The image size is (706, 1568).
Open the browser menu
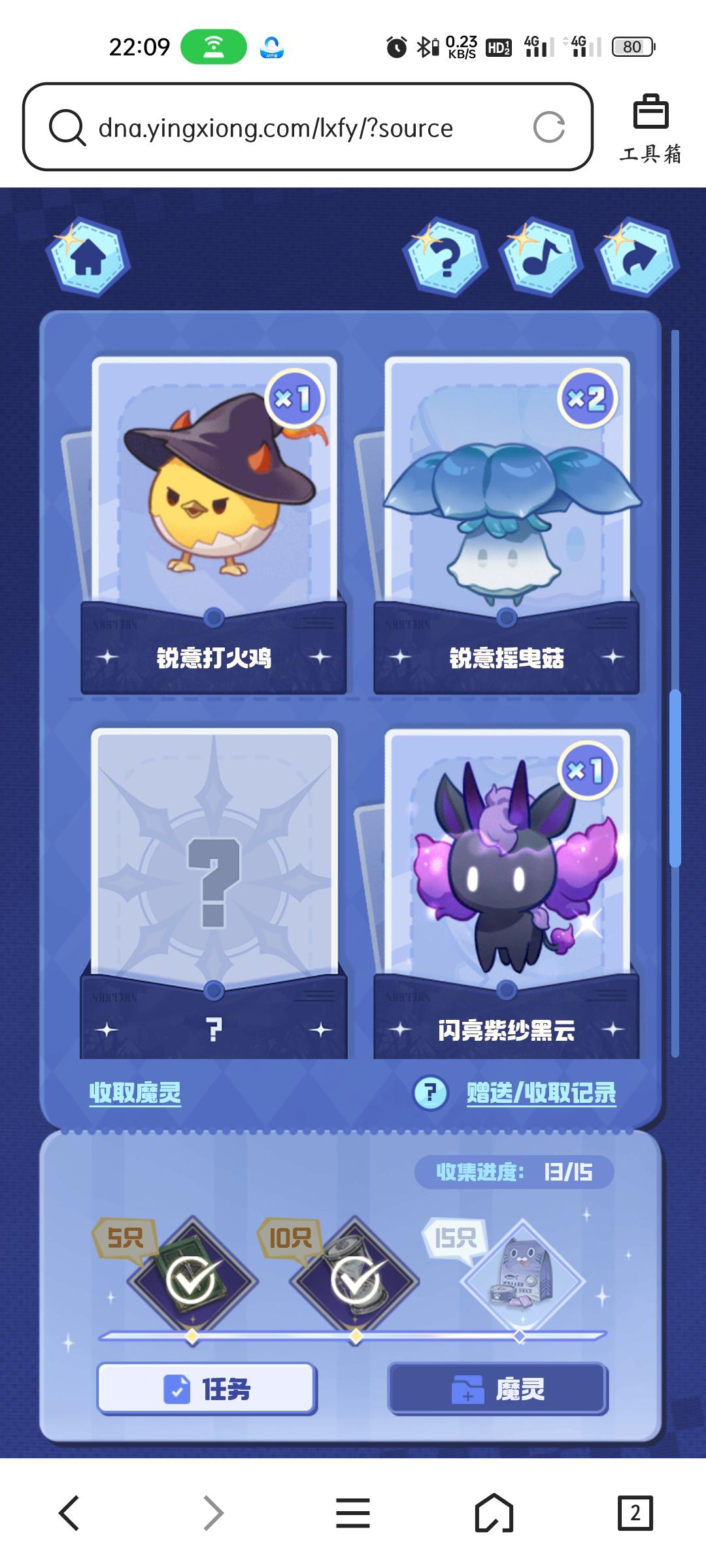353,1513
